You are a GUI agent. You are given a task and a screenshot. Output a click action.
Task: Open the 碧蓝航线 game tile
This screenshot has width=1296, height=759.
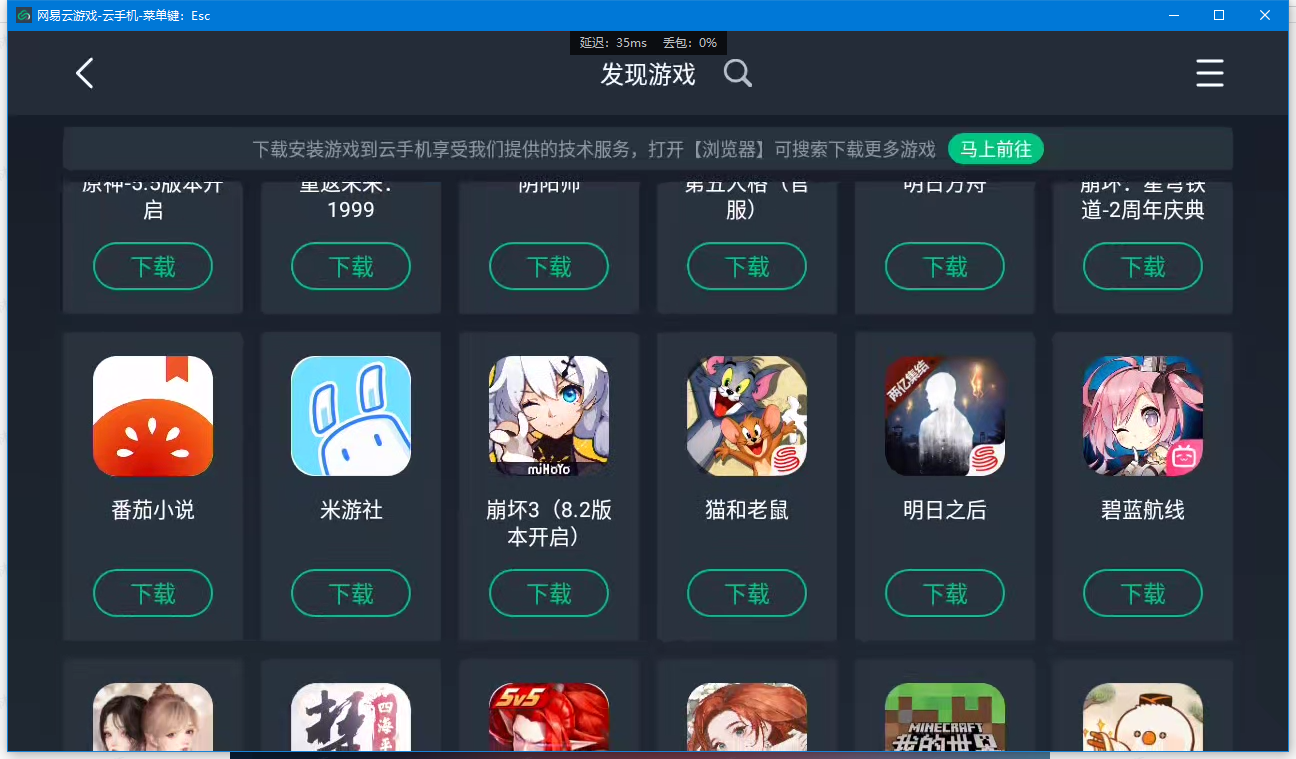coord(1143,416)
